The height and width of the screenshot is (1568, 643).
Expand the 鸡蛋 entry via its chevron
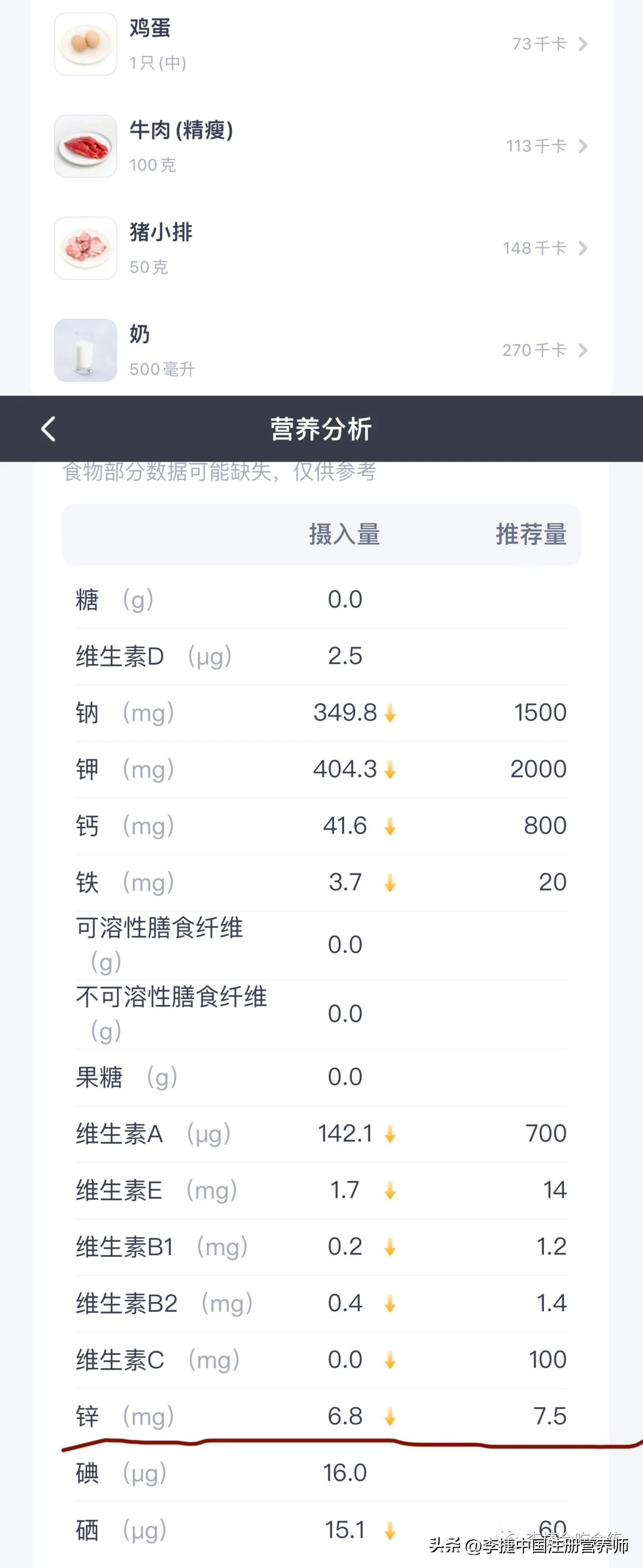click(x=583, y=44)
